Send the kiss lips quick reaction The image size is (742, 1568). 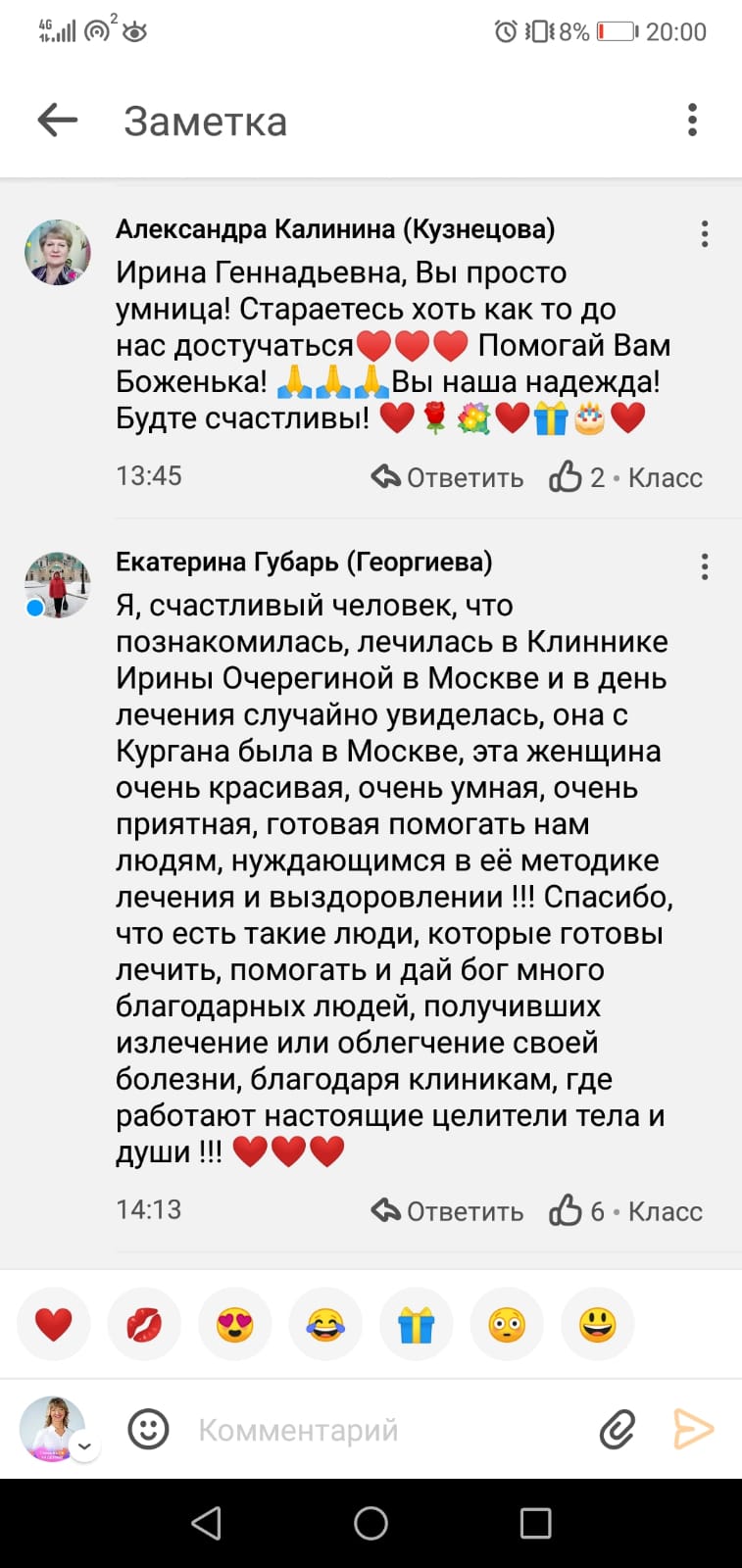coord(144,1325)
